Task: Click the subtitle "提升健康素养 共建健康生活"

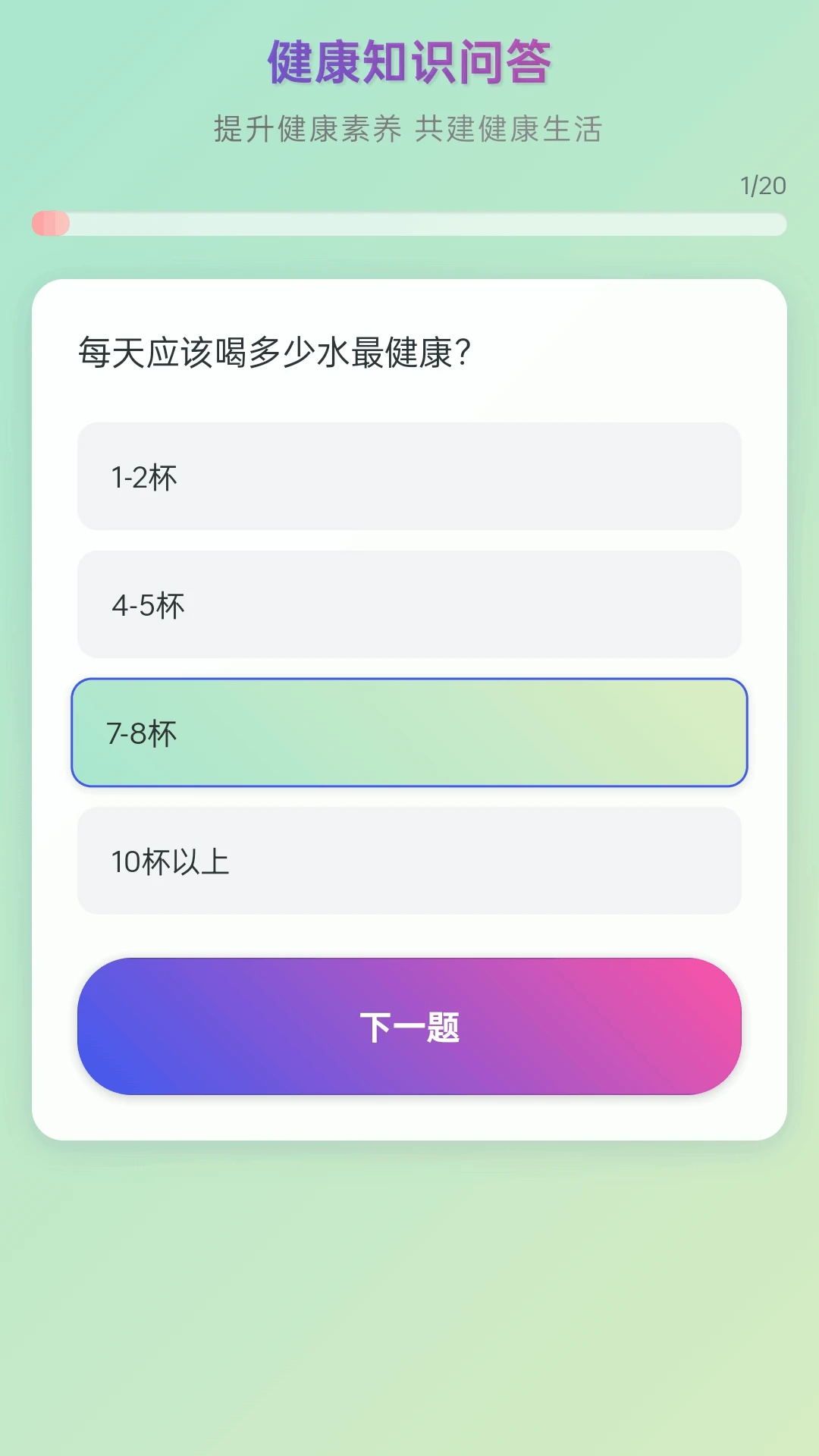Action: click(x=409, y=129)
